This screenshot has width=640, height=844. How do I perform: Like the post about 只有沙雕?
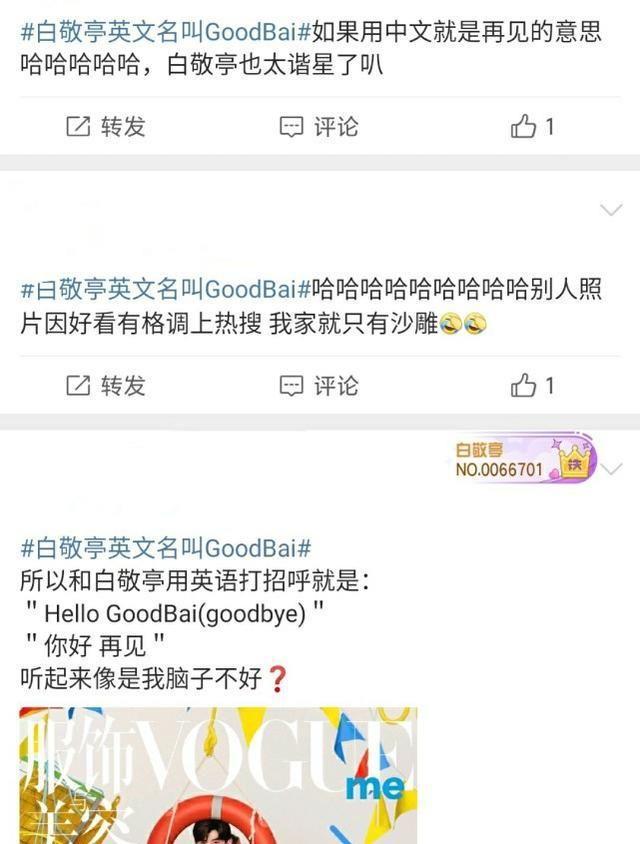532,386
